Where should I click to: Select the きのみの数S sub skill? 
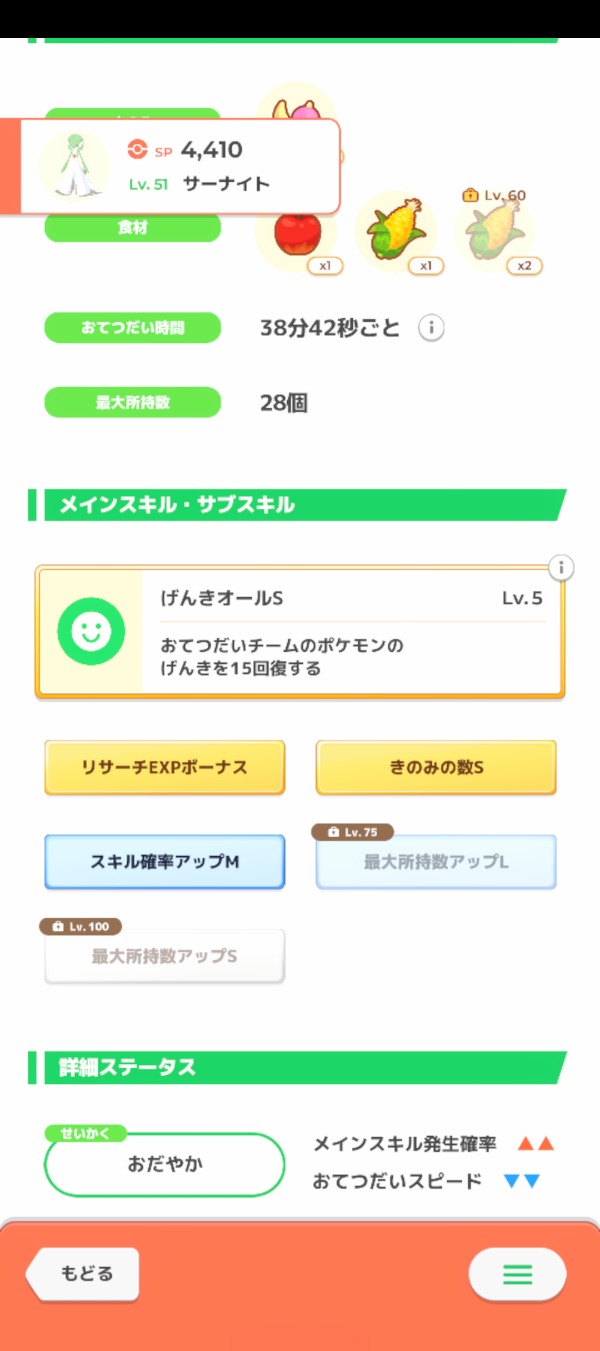[x=436, y=768]
